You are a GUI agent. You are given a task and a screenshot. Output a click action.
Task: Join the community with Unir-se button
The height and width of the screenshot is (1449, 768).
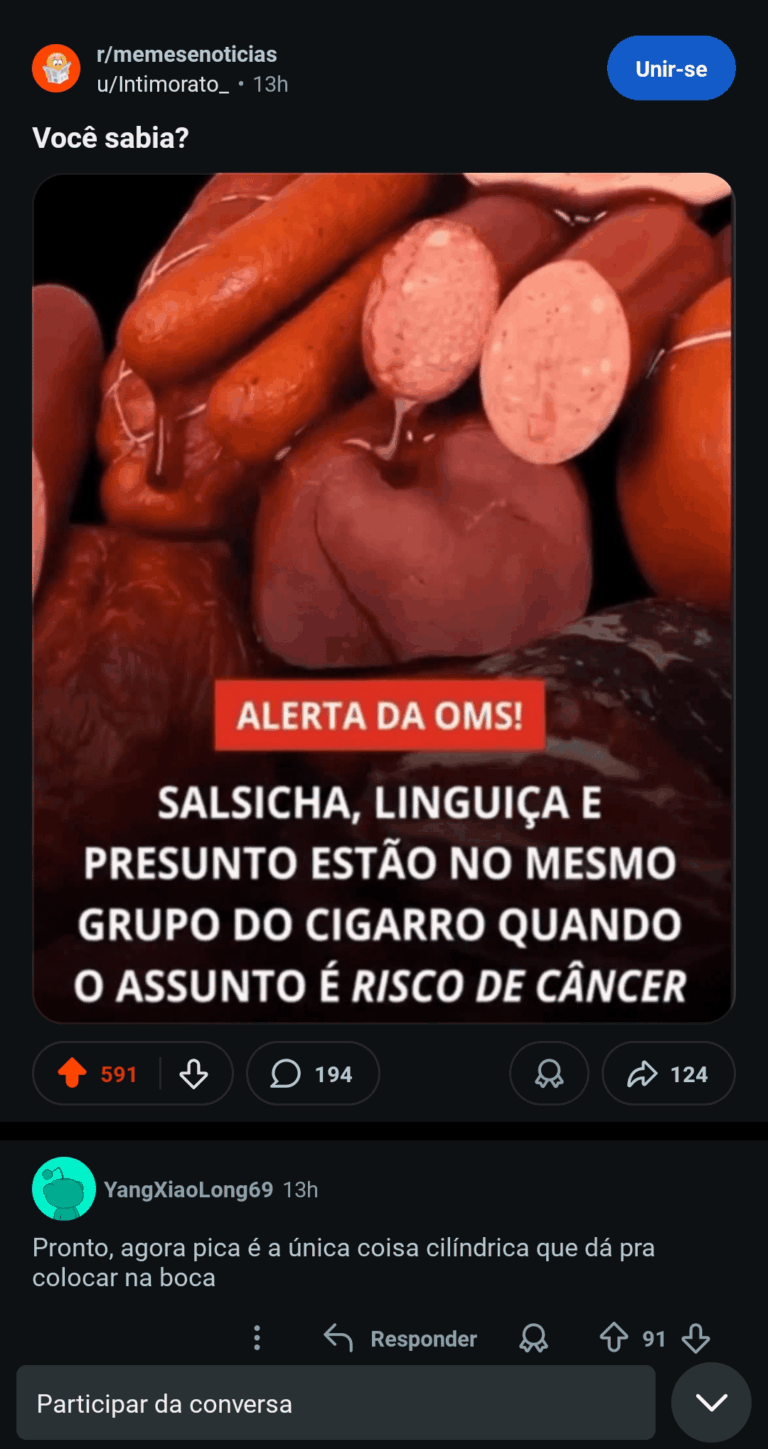[671, 69]
